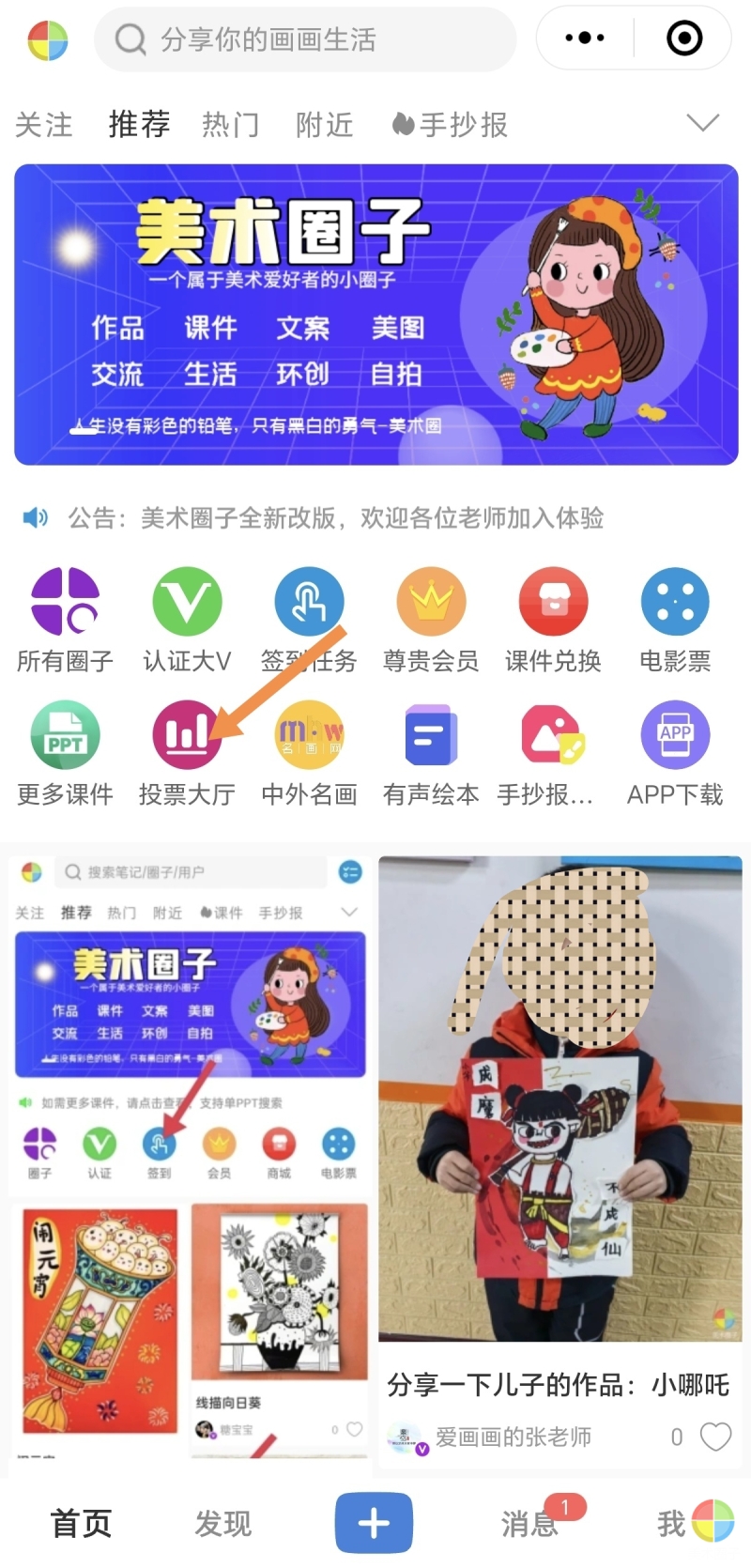
Task: Open 认证大V
Action: point(187,620)
